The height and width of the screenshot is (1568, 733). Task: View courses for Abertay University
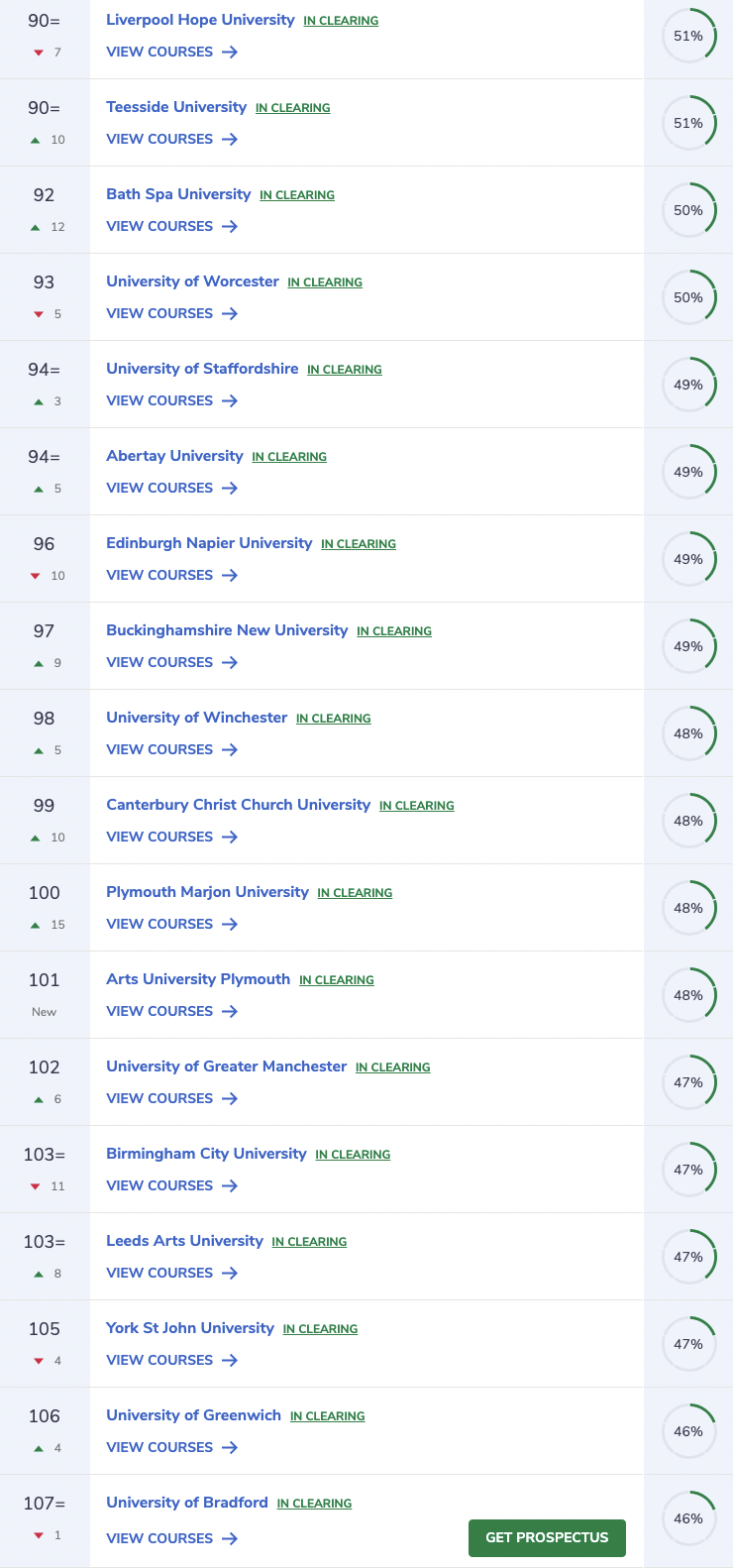[172, 488]
